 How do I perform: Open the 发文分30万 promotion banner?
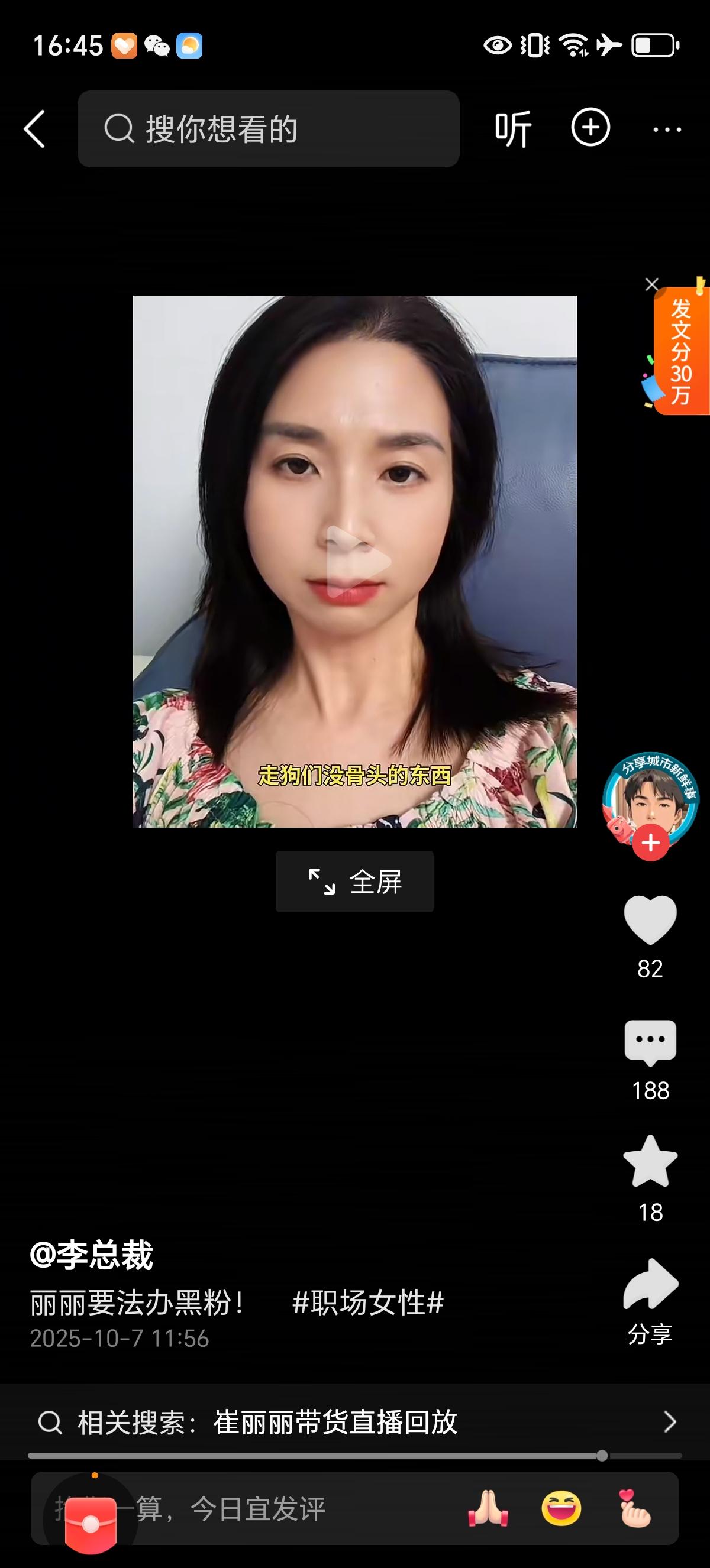click(x=682, y=352)
